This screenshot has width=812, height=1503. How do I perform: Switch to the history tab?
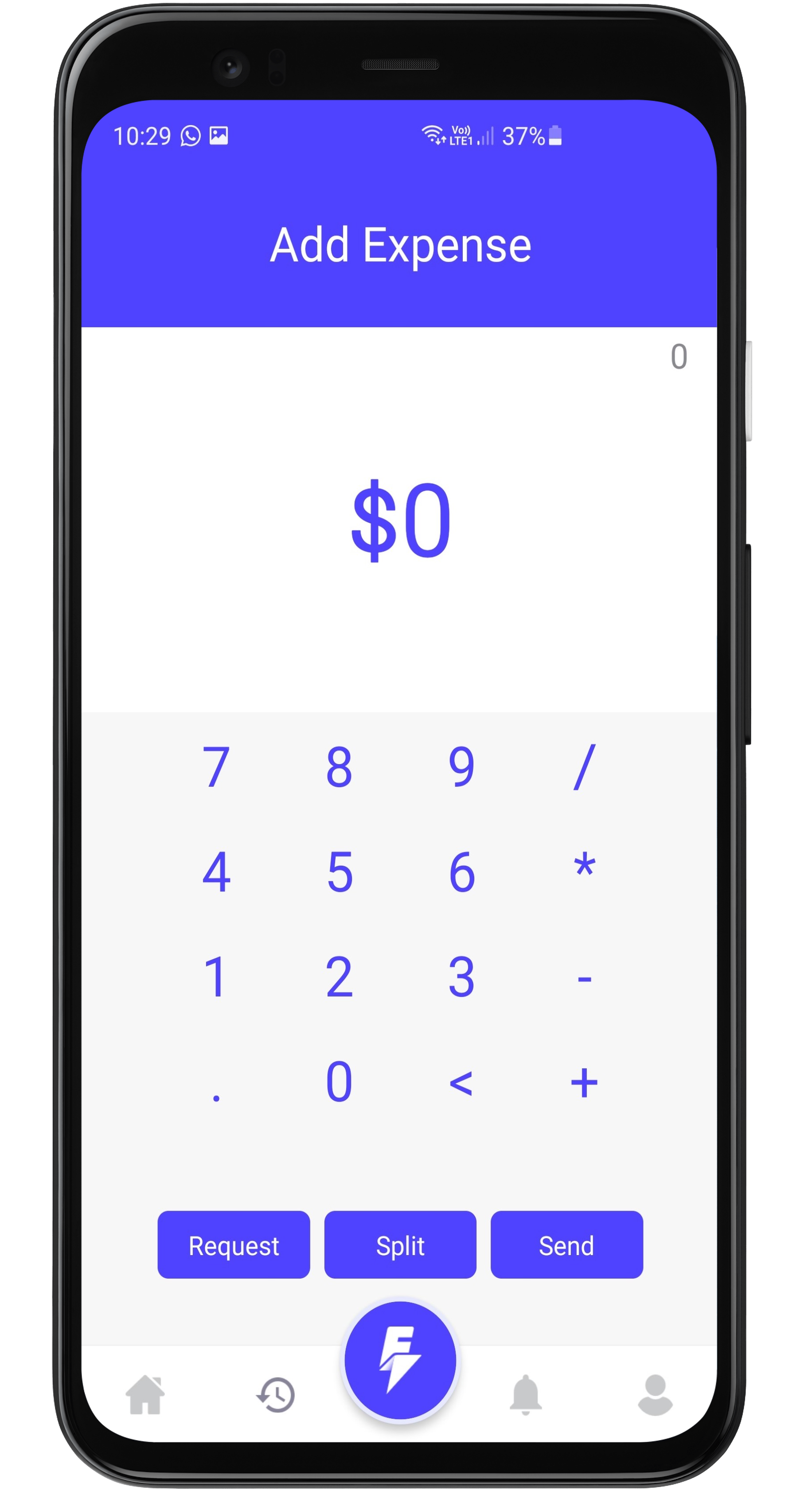point(276,1394)
